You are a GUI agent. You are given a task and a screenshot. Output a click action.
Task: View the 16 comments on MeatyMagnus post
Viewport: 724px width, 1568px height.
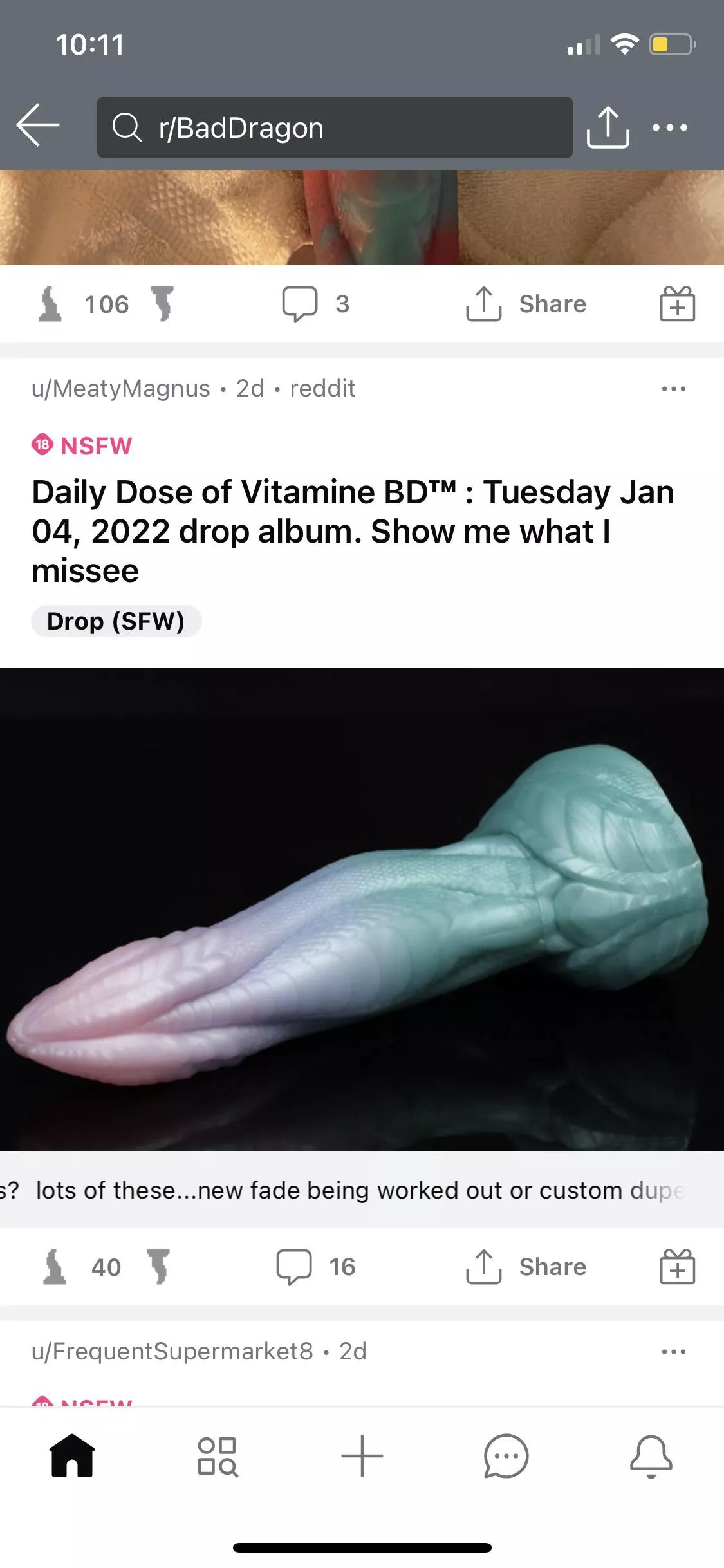315,1267
